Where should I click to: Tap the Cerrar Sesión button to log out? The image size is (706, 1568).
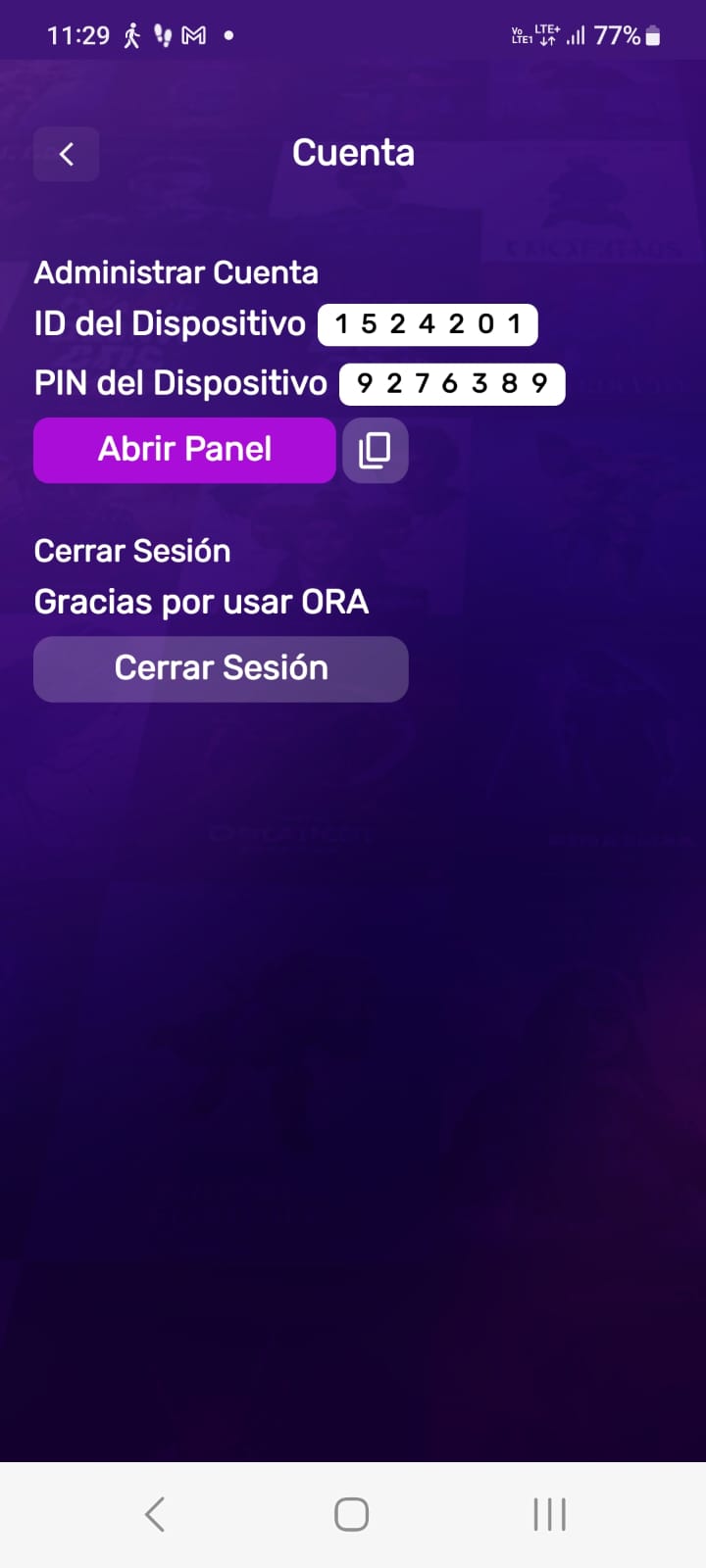[221, 668]
